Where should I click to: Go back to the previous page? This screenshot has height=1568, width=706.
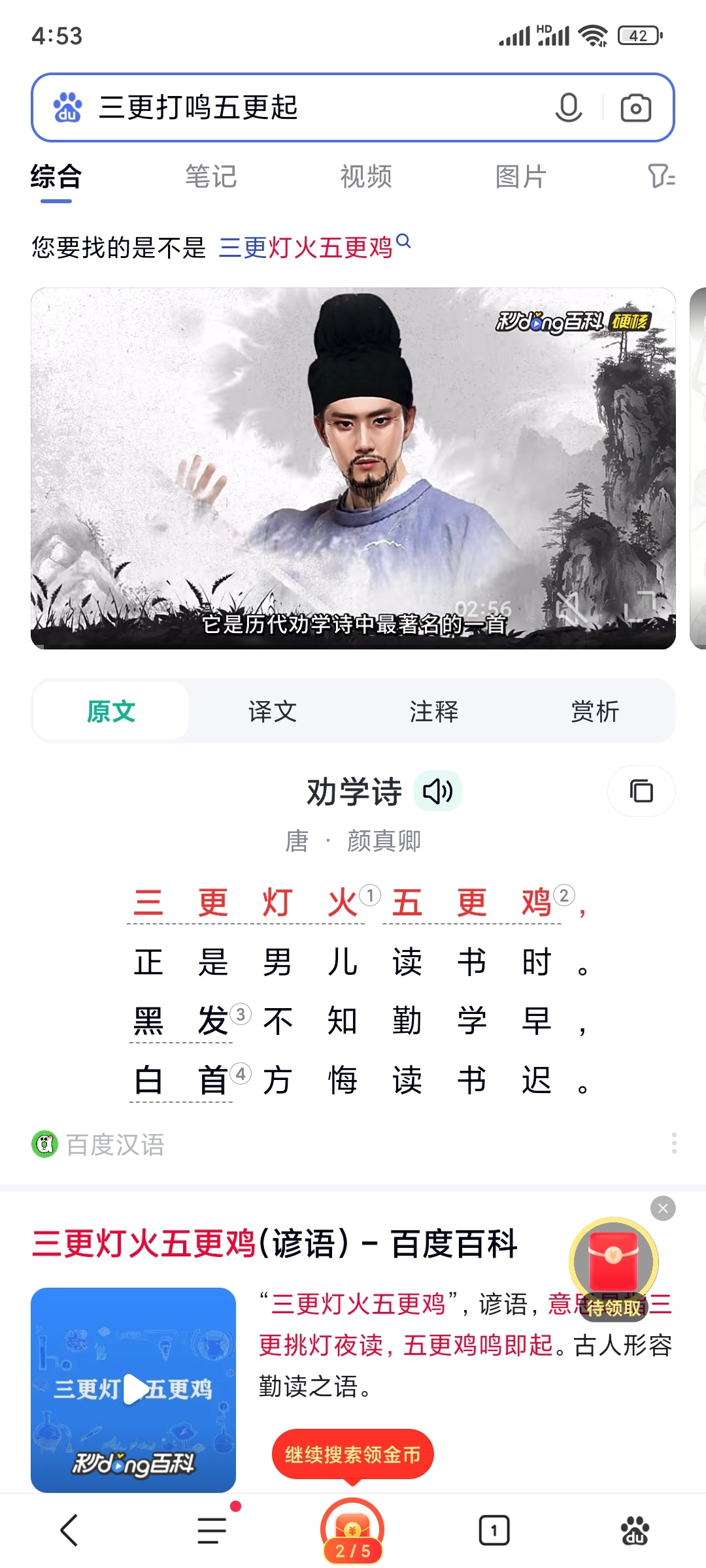[x=69, y=1530]
